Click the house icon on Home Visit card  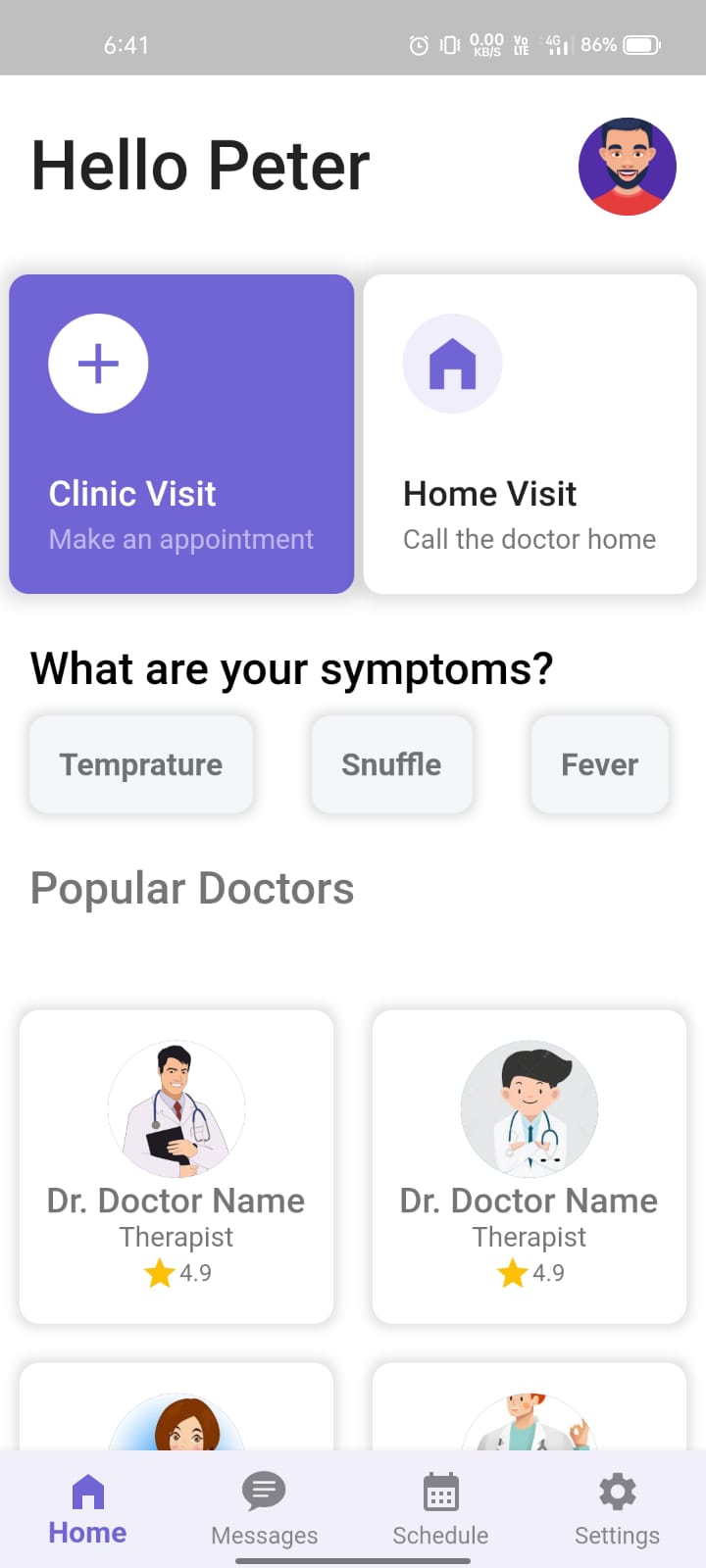(452, 363)
